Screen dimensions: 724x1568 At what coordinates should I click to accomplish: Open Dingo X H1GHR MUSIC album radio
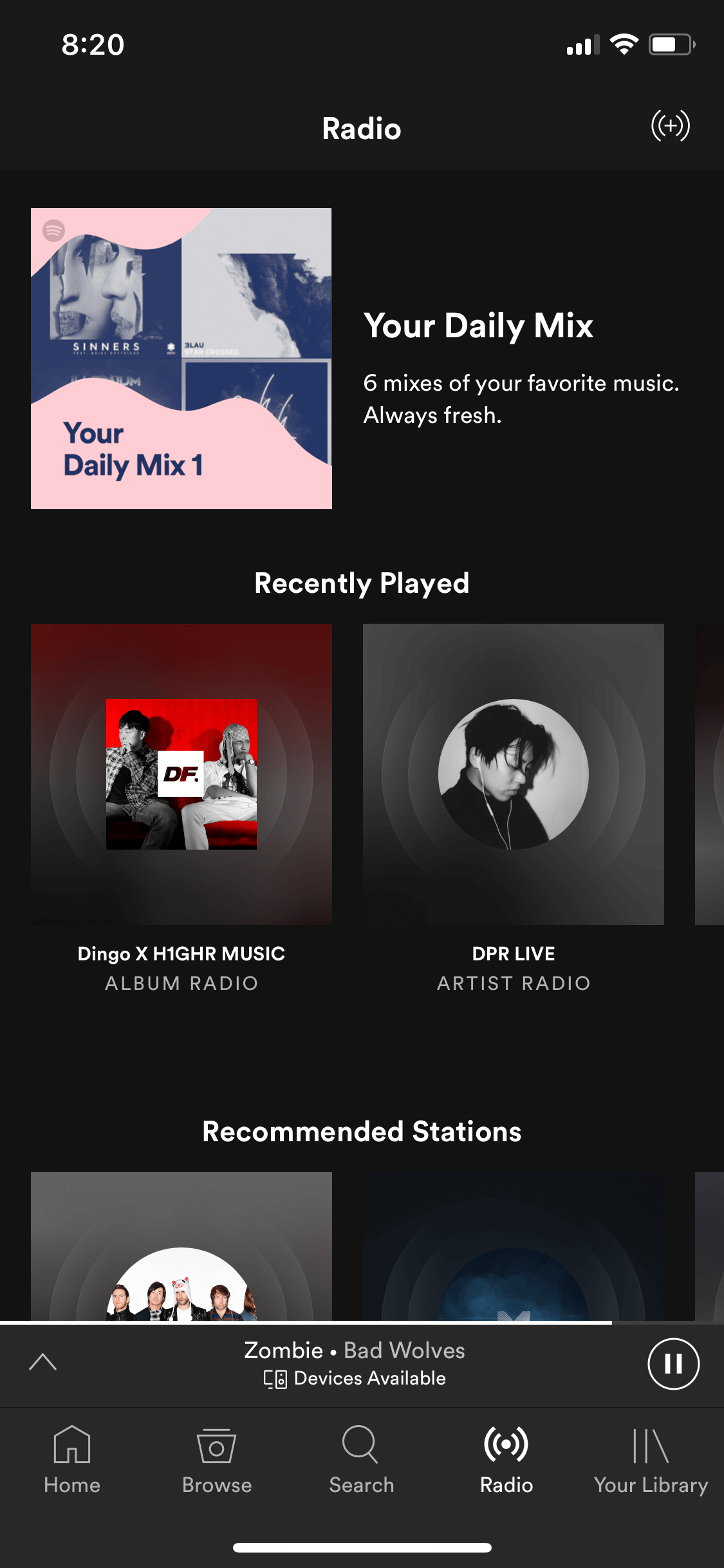click(181, 774)
